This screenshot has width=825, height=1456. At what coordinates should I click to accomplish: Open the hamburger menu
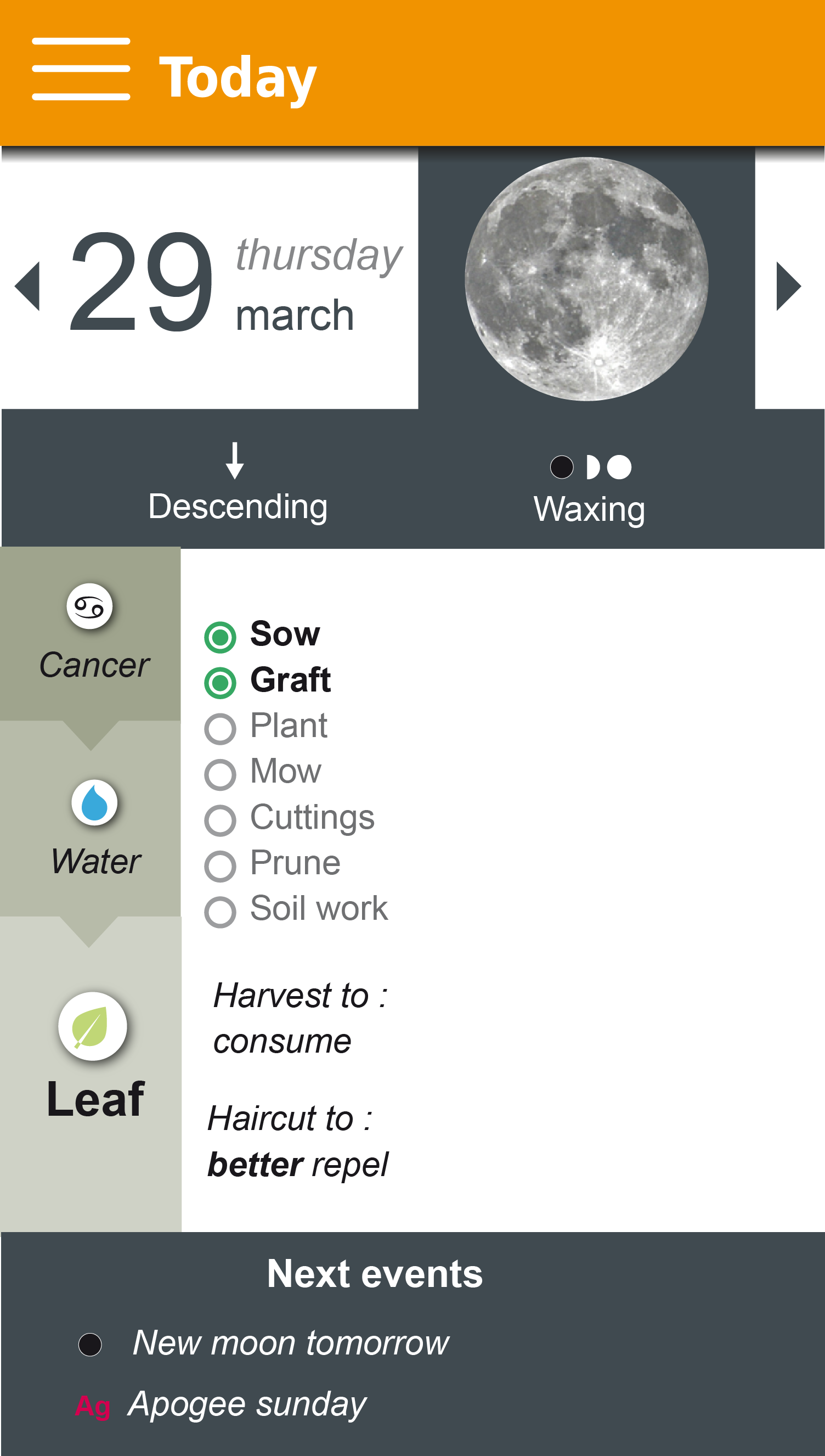(x=81, y=69)
